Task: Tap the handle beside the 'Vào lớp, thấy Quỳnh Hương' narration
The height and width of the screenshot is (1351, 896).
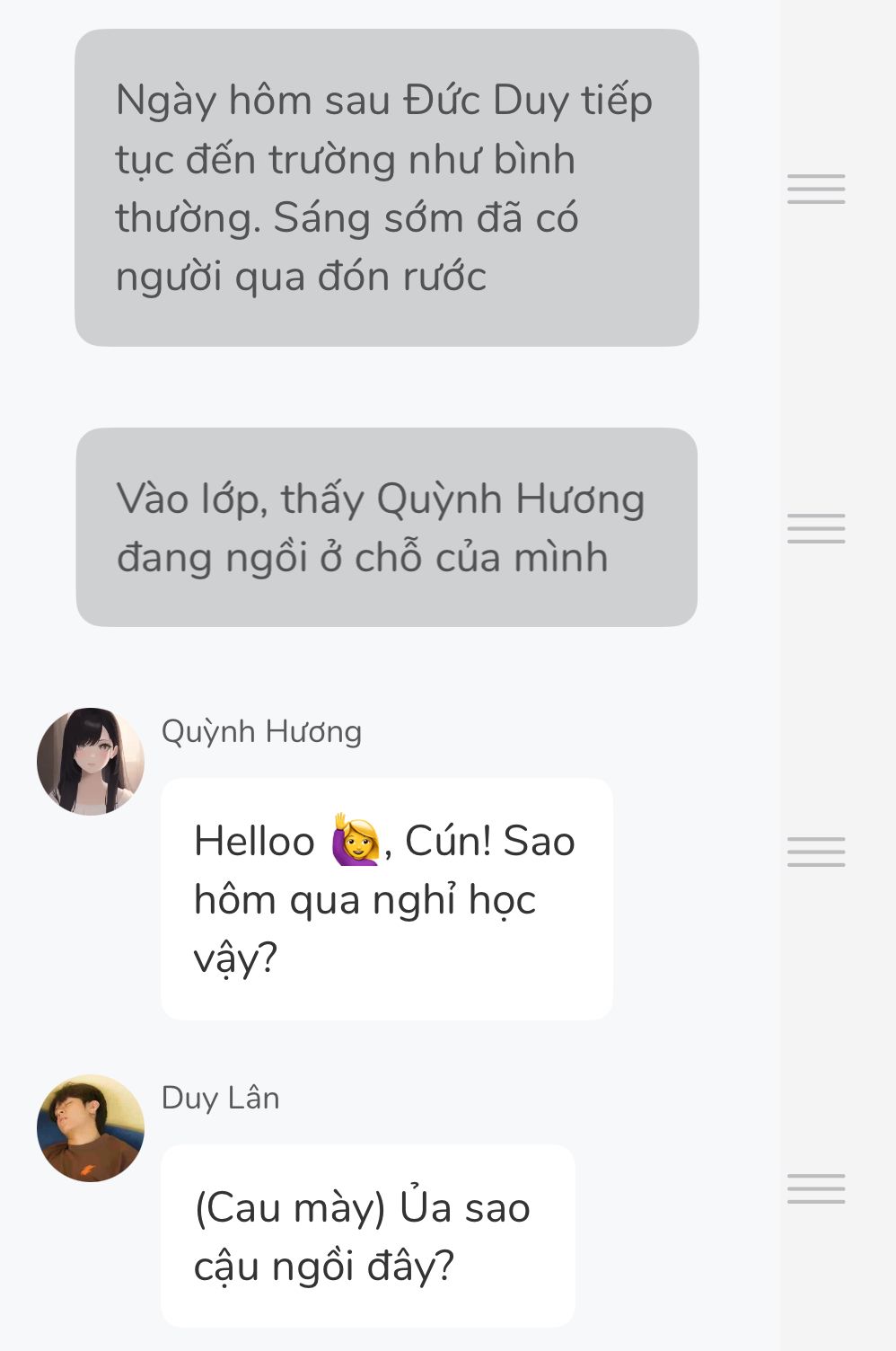Action: (816, 528)
